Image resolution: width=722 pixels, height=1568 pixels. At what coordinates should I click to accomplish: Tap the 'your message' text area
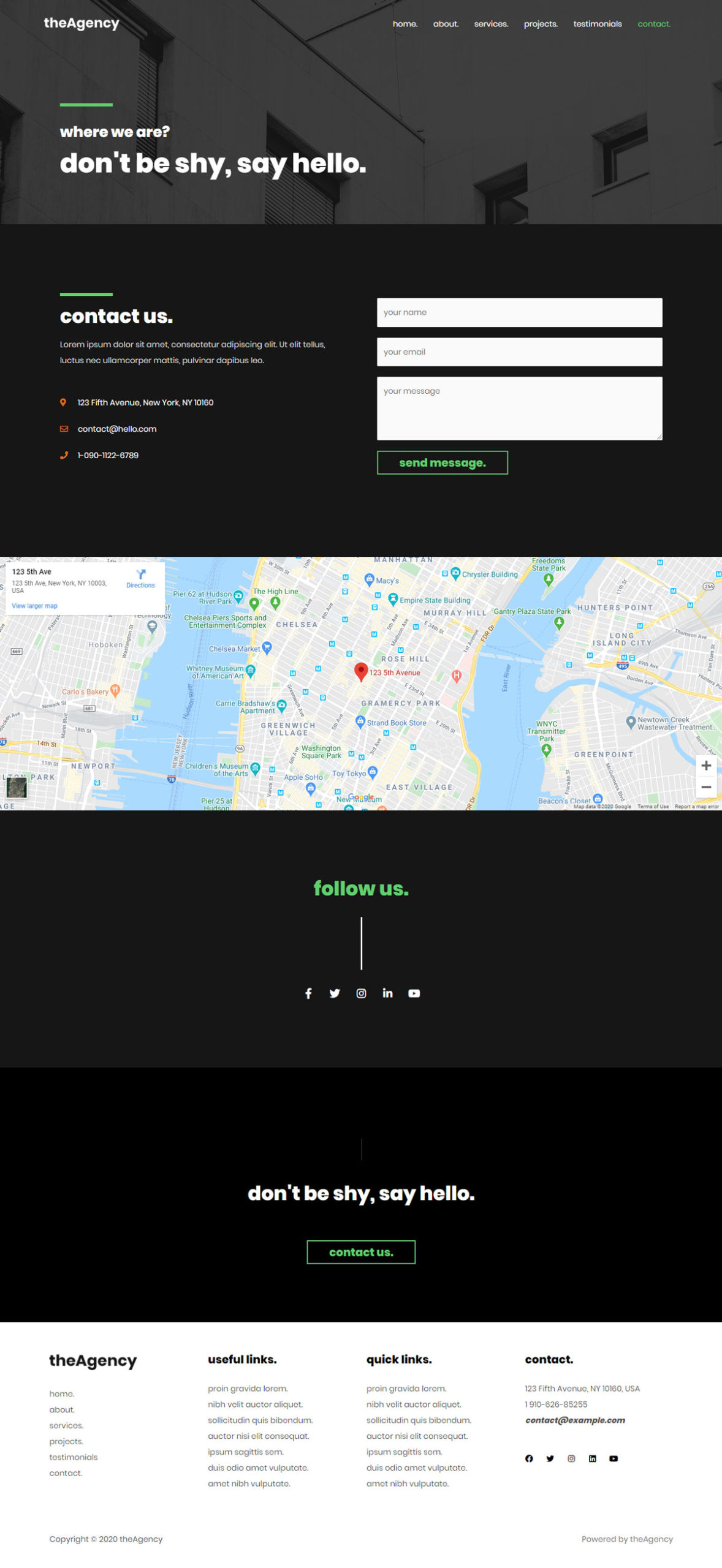519,408
